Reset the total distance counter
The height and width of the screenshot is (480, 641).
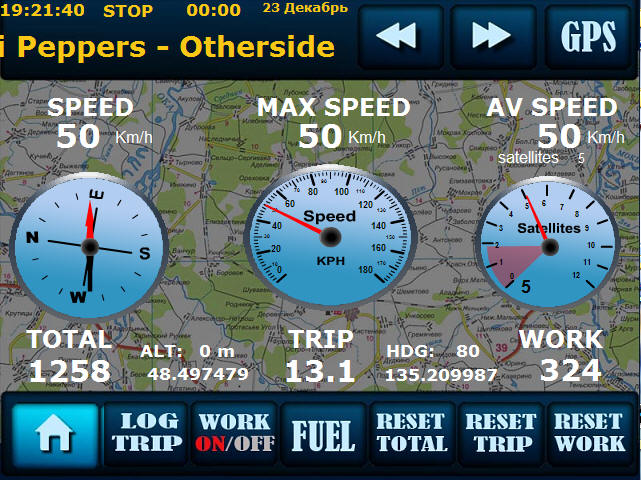click(410, 434)
